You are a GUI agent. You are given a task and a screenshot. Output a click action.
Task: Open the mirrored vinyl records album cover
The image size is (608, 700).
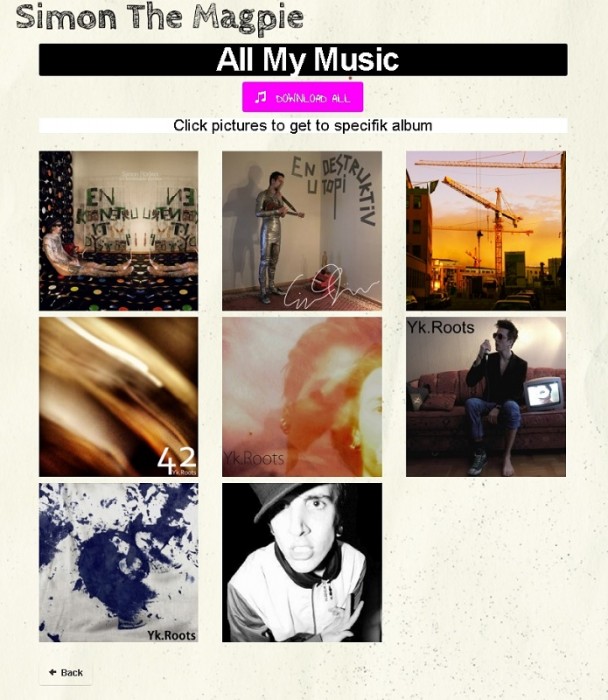point(118,230)
